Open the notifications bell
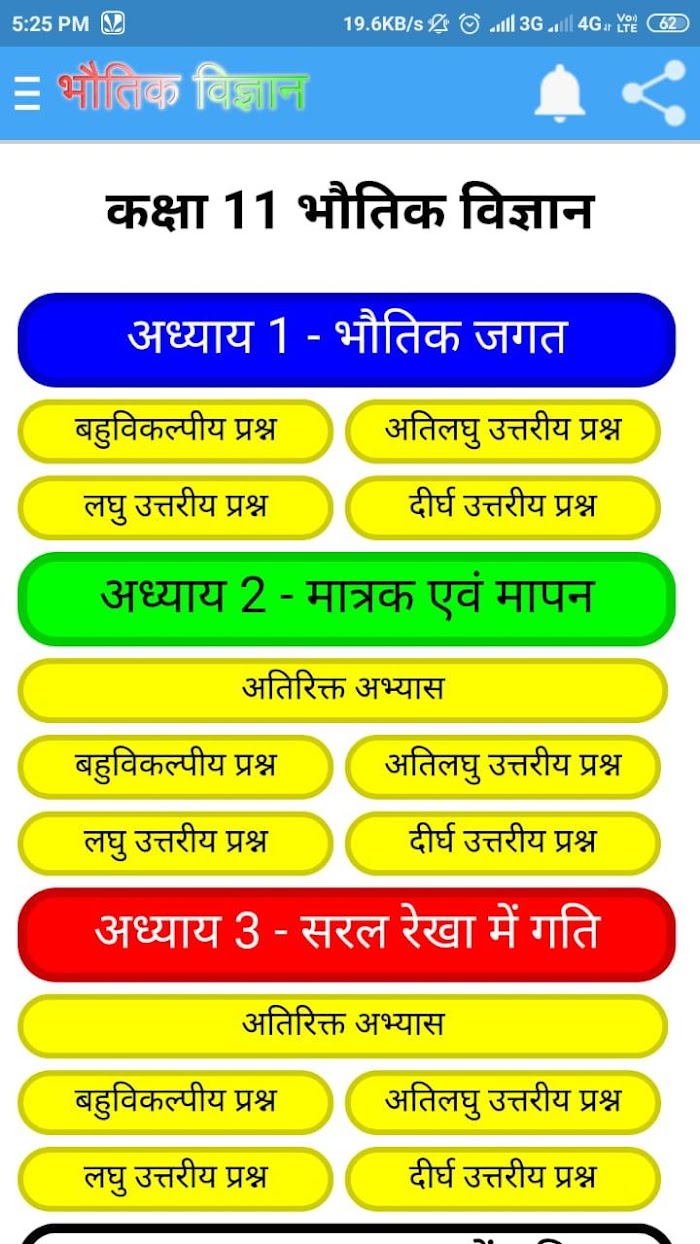This screenshot has width=700, height=1244. point(559,94)
